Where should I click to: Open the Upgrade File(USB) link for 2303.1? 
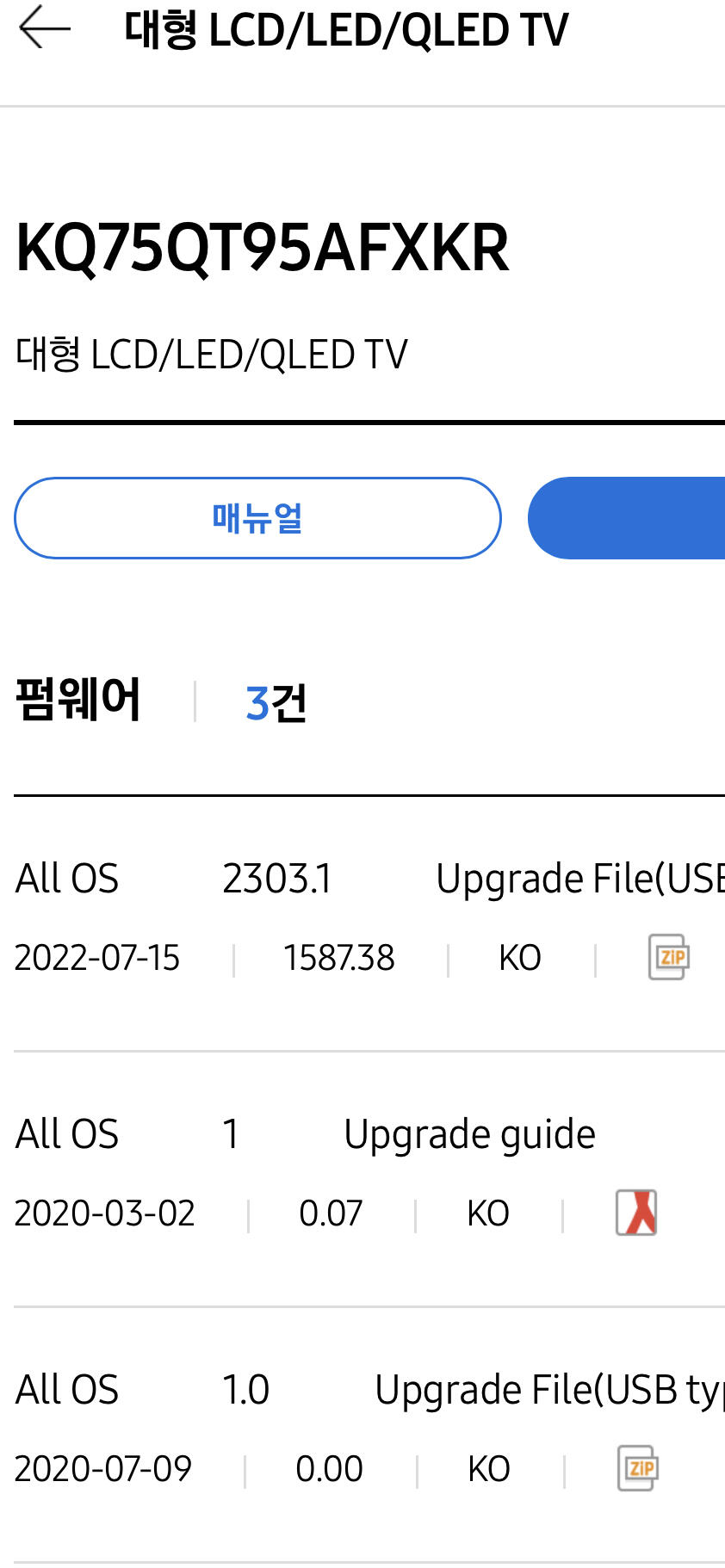pyautogui.click(x=579, y=878)
